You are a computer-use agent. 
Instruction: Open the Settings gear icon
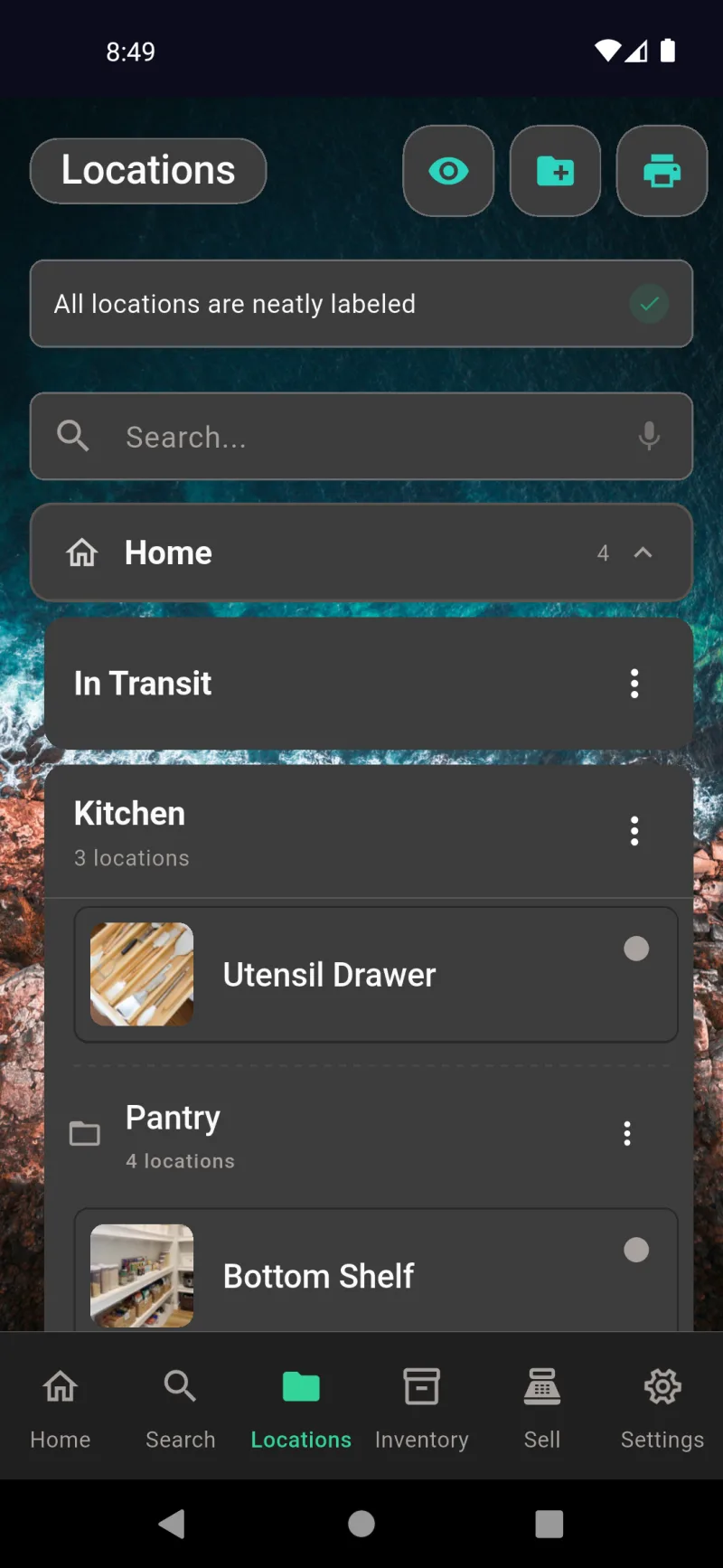tap(662, 1384)
